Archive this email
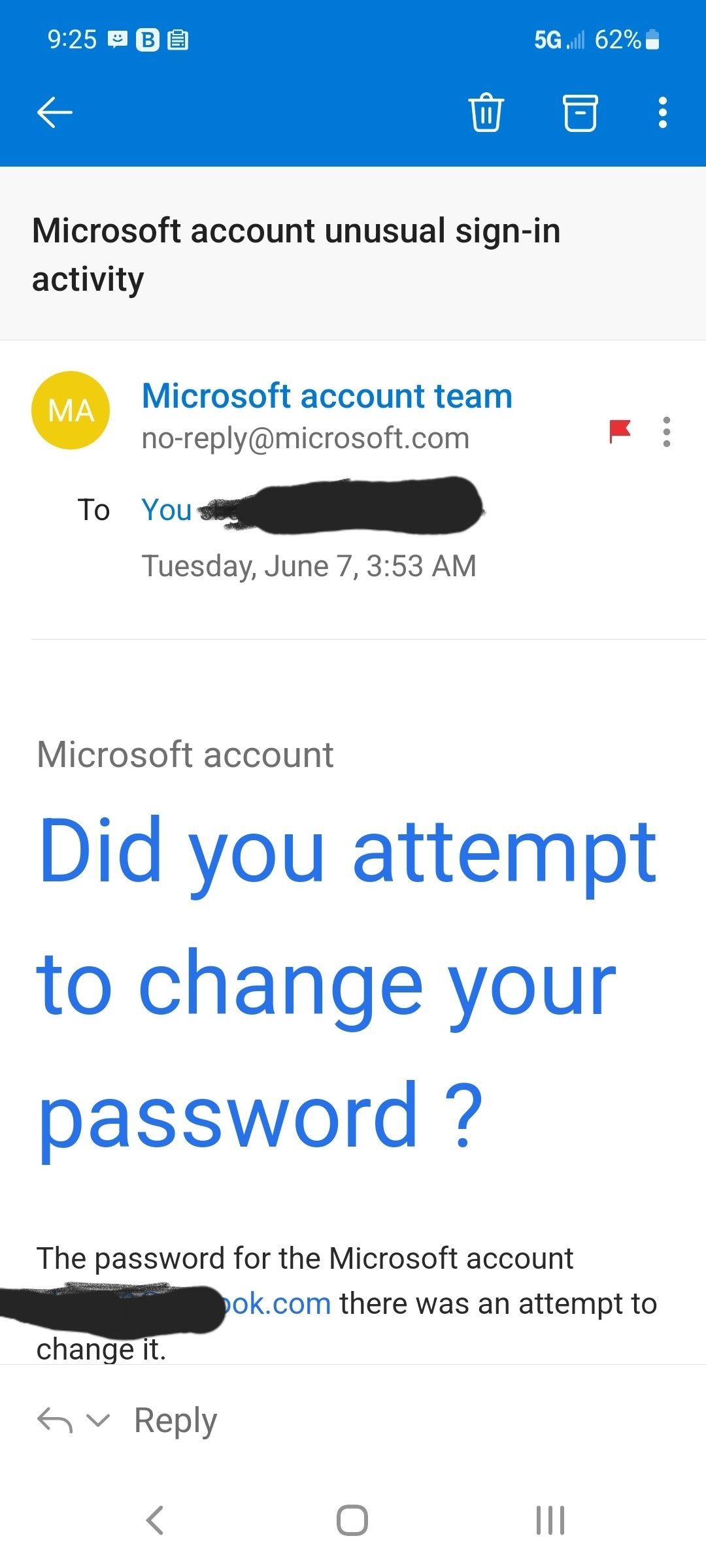This screenshot has width=706, height=1568. (x=580, y=112)
